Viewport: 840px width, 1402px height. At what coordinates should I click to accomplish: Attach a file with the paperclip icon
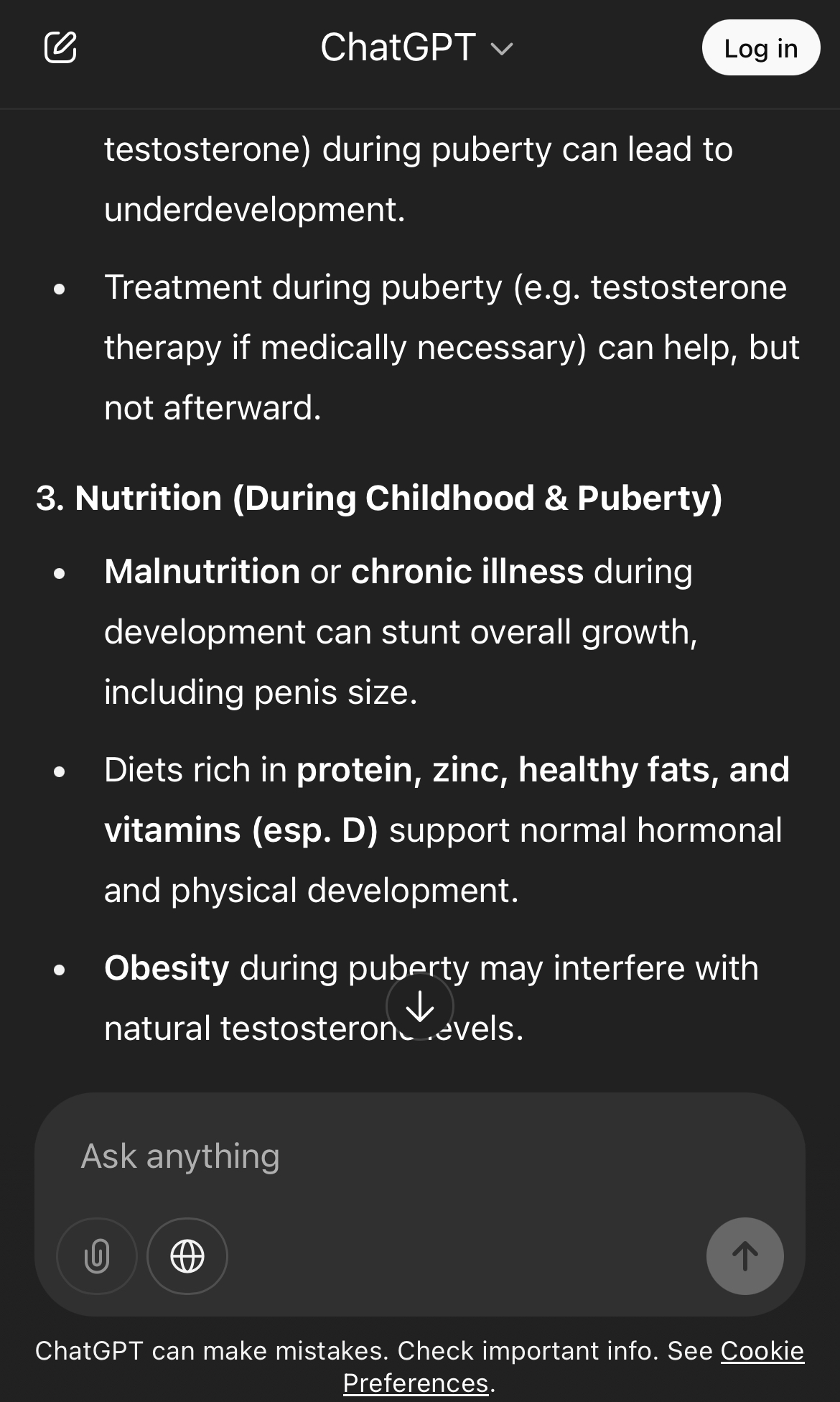tap(97, 1256)
